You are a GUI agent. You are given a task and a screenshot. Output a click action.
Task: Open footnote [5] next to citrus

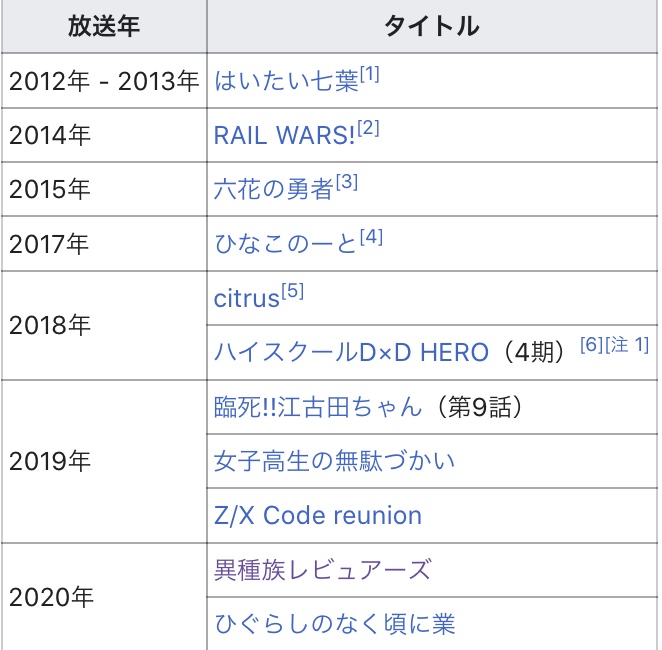[x=292, y=291]
